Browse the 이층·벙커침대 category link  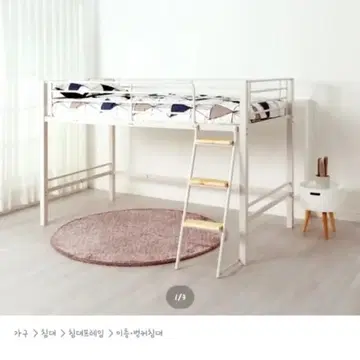click(139, 333)
